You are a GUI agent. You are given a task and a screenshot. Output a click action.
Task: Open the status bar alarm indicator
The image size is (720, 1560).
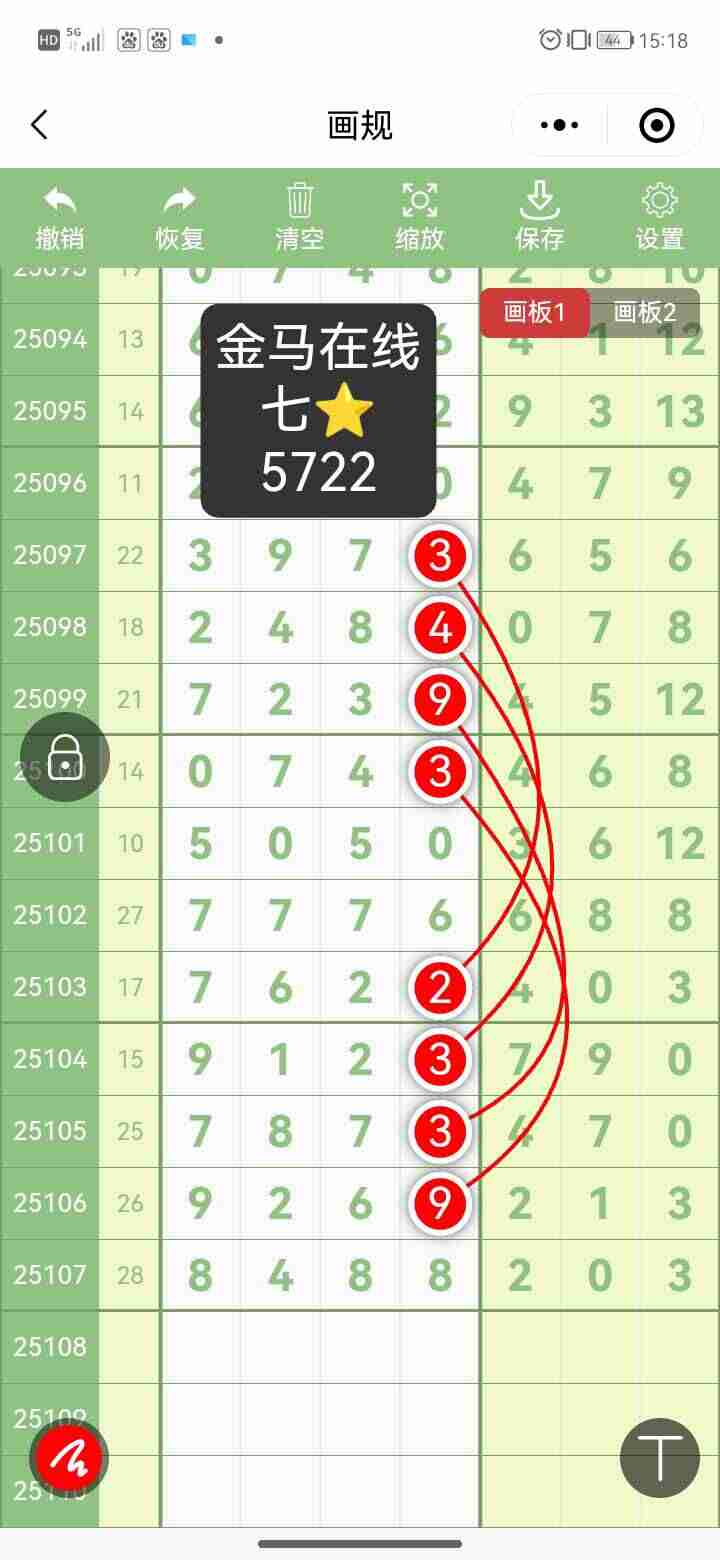click(x=548, y=40)
